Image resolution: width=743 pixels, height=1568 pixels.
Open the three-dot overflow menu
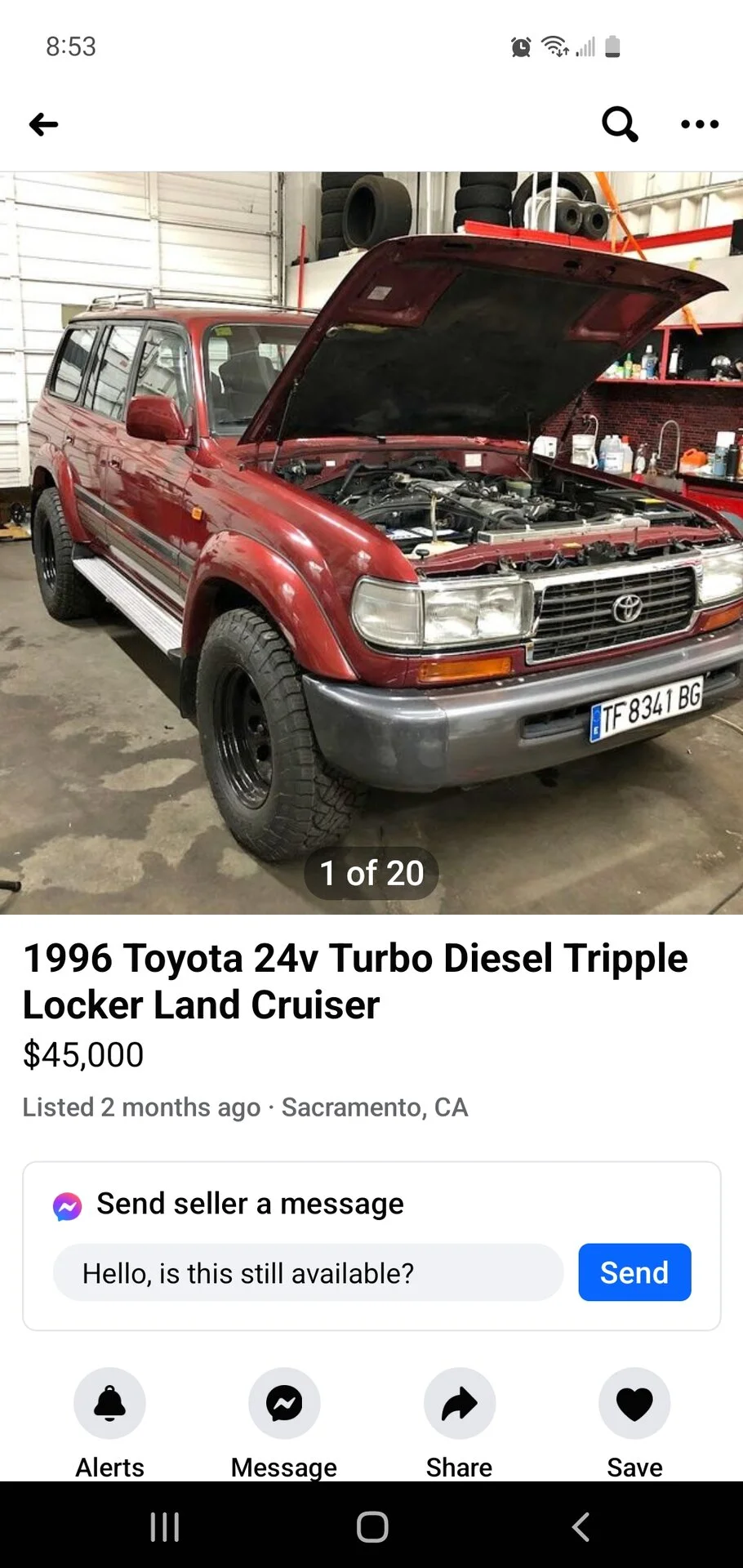700,124
